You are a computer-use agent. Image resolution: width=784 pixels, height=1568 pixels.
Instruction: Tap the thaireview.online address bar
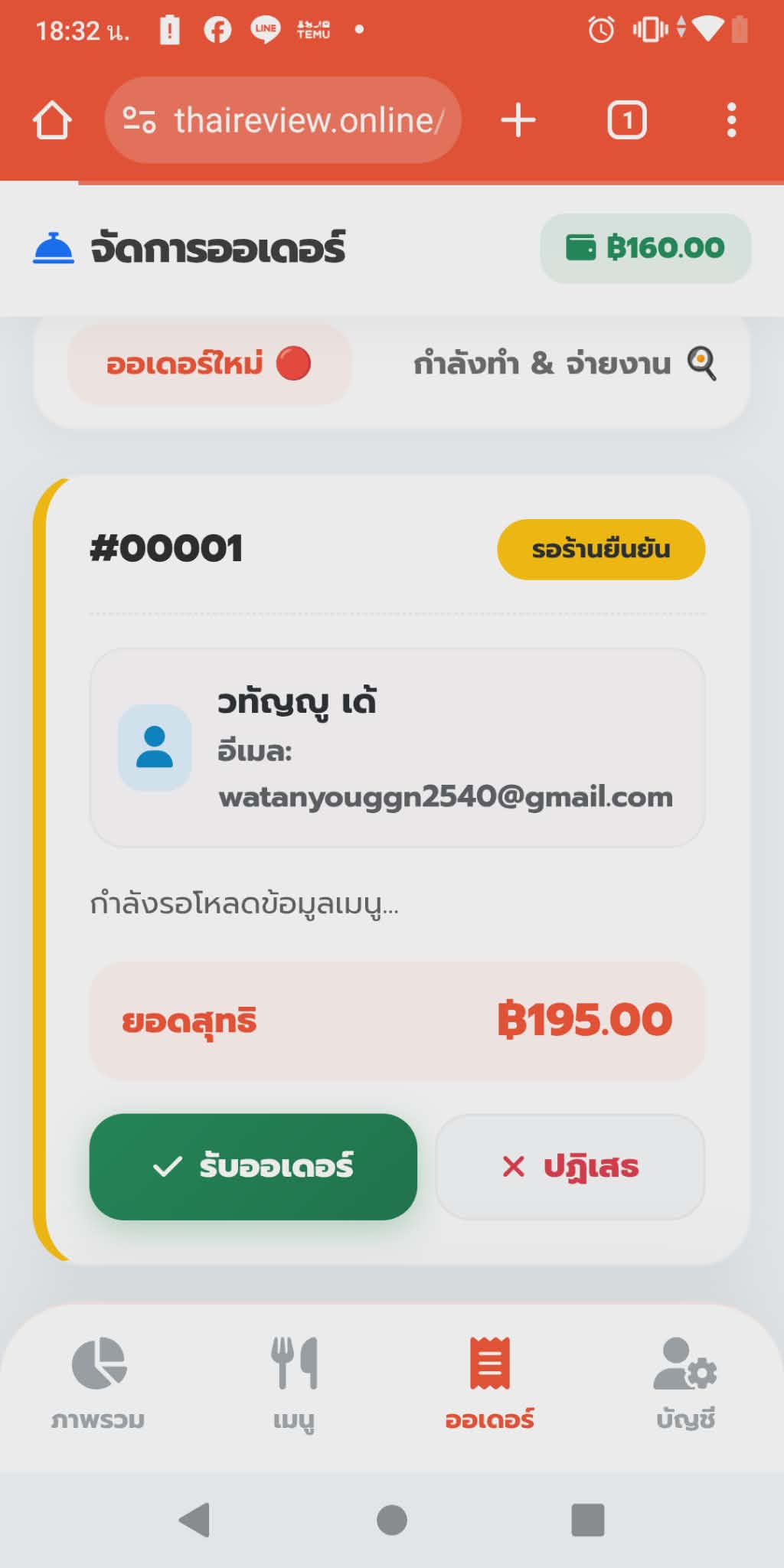point(283,120)
